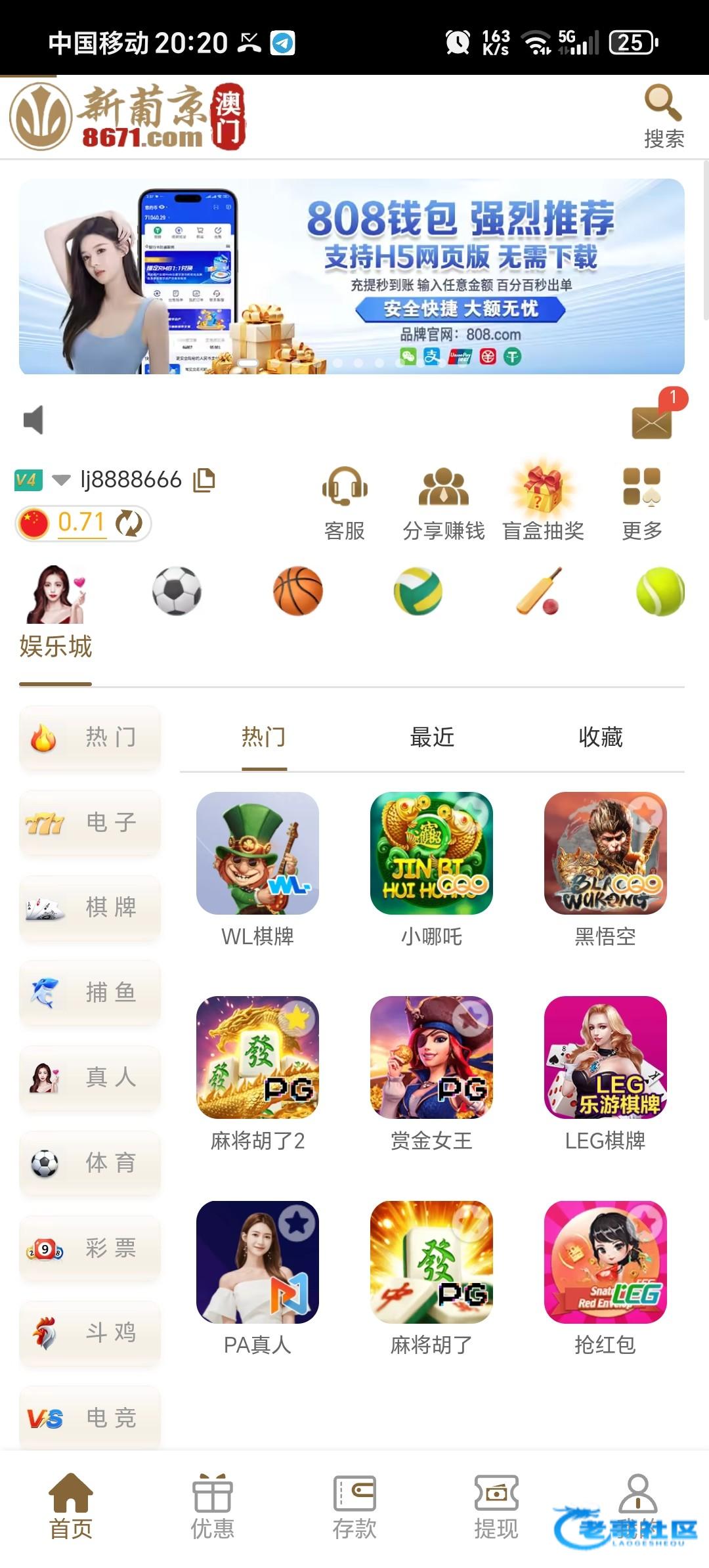Copy username lj8888666

click(x=204, y=480)
